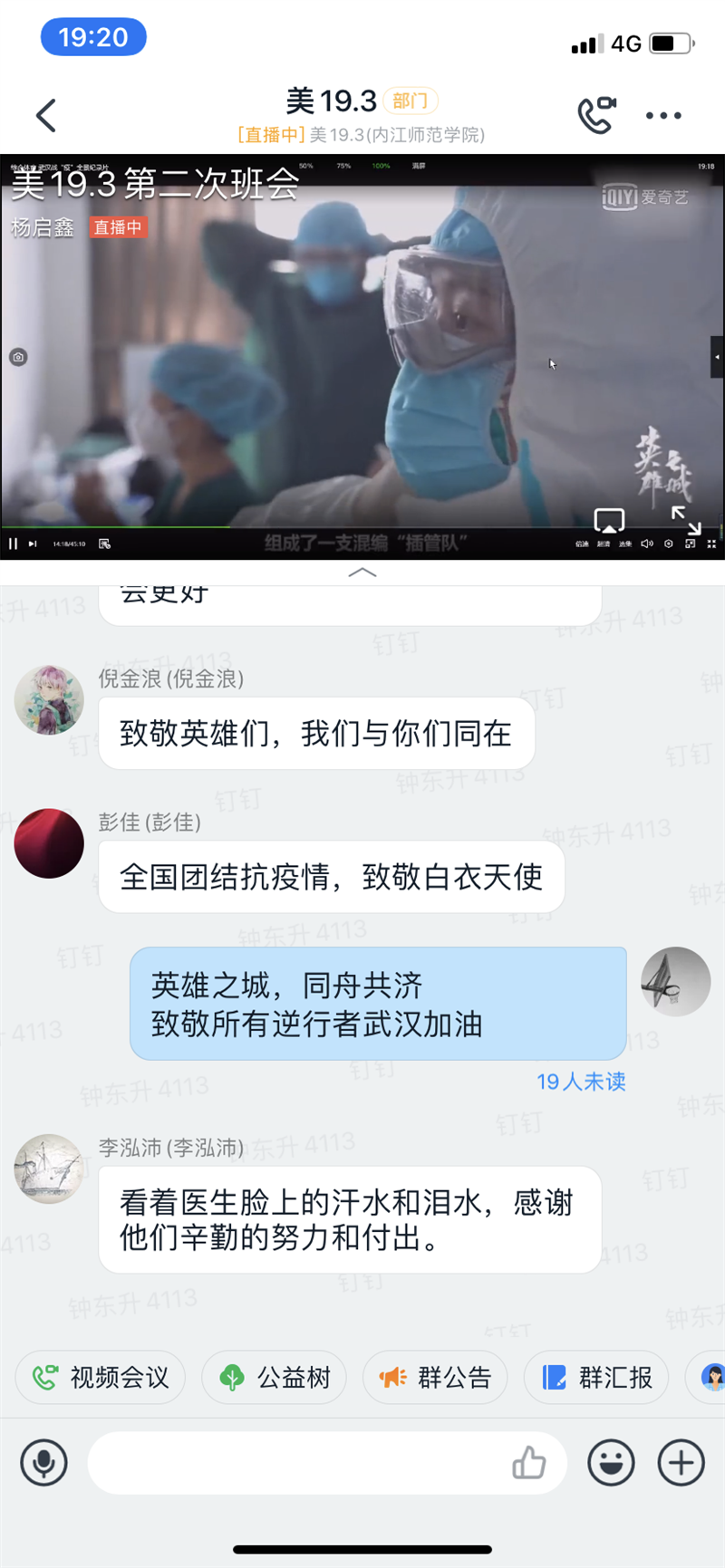Image resolution: width=725 pixels, height=1568 pixels.
Task: Switch to voice input microphone
Action: pos(44,1463)
